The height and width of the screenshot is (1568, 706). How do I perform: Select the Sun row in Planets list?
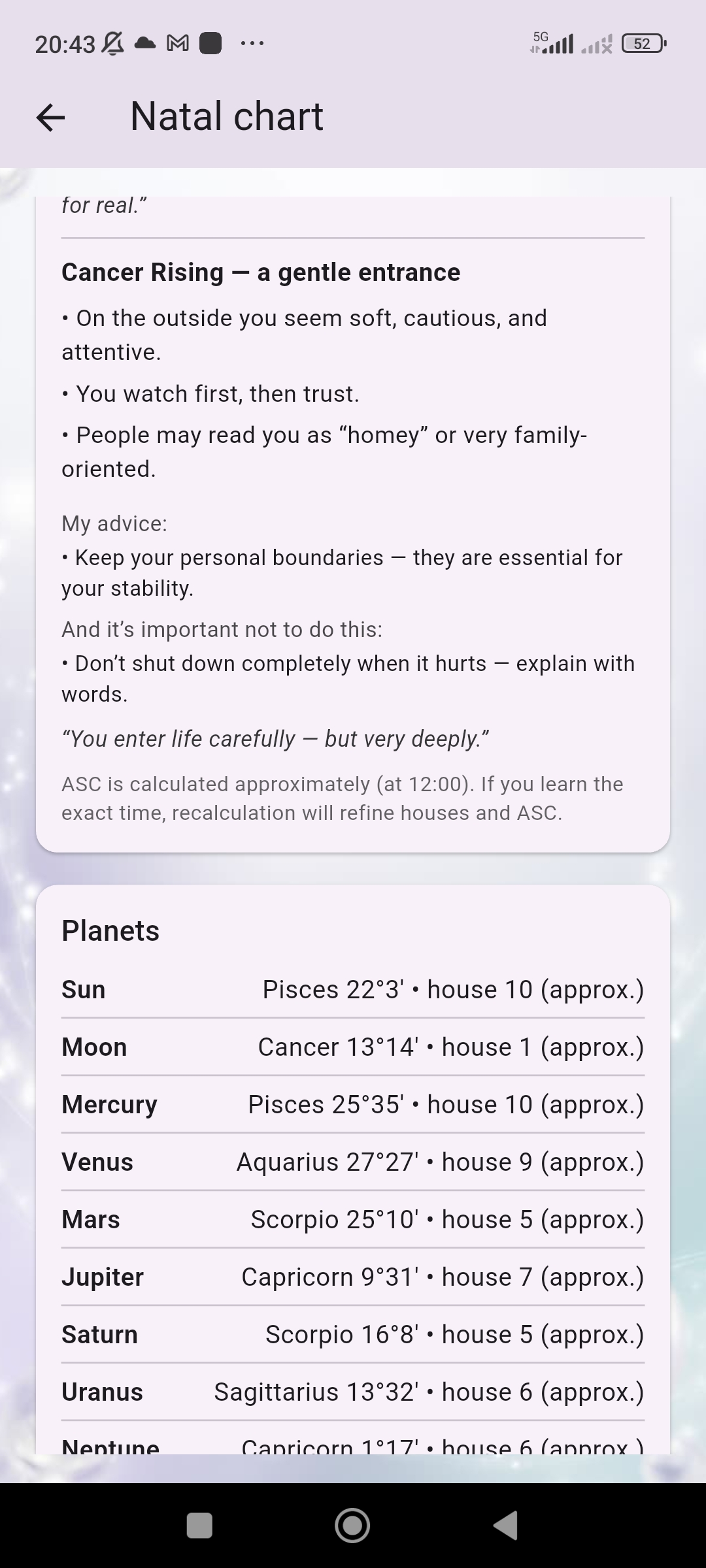(x=353, y=988)
